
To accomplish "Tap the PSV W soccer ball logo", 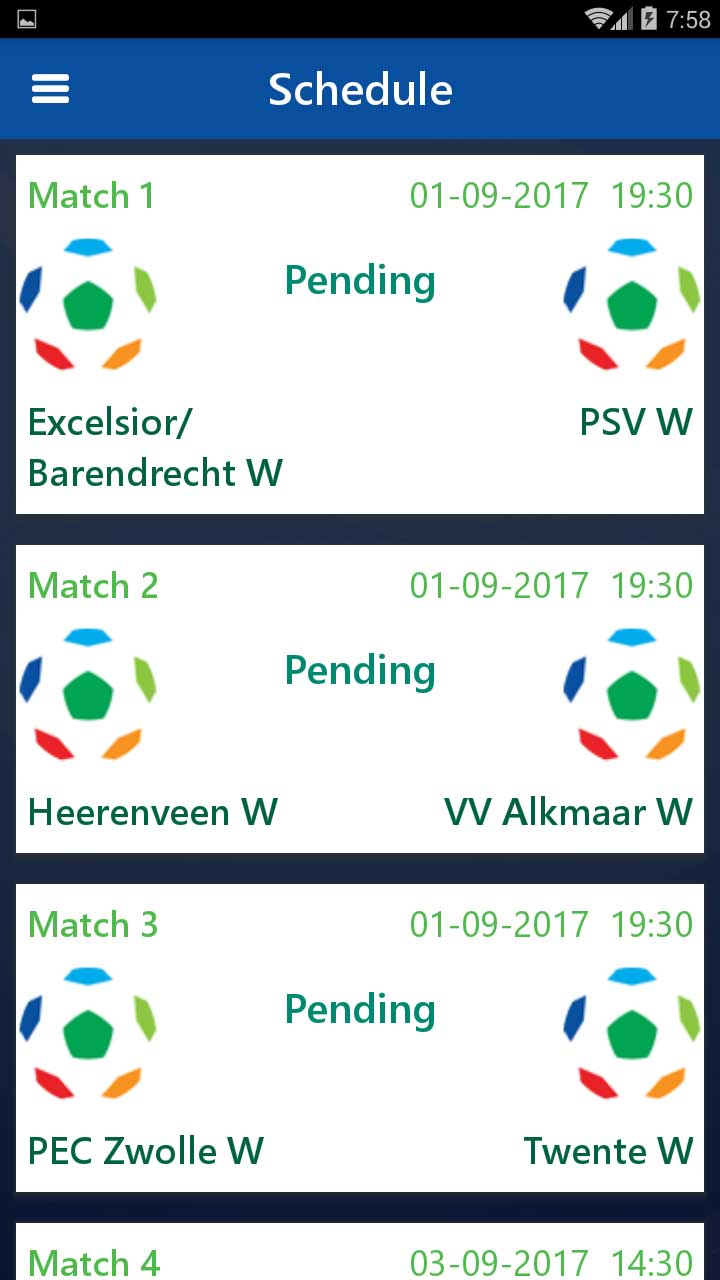I will (632, 303).
